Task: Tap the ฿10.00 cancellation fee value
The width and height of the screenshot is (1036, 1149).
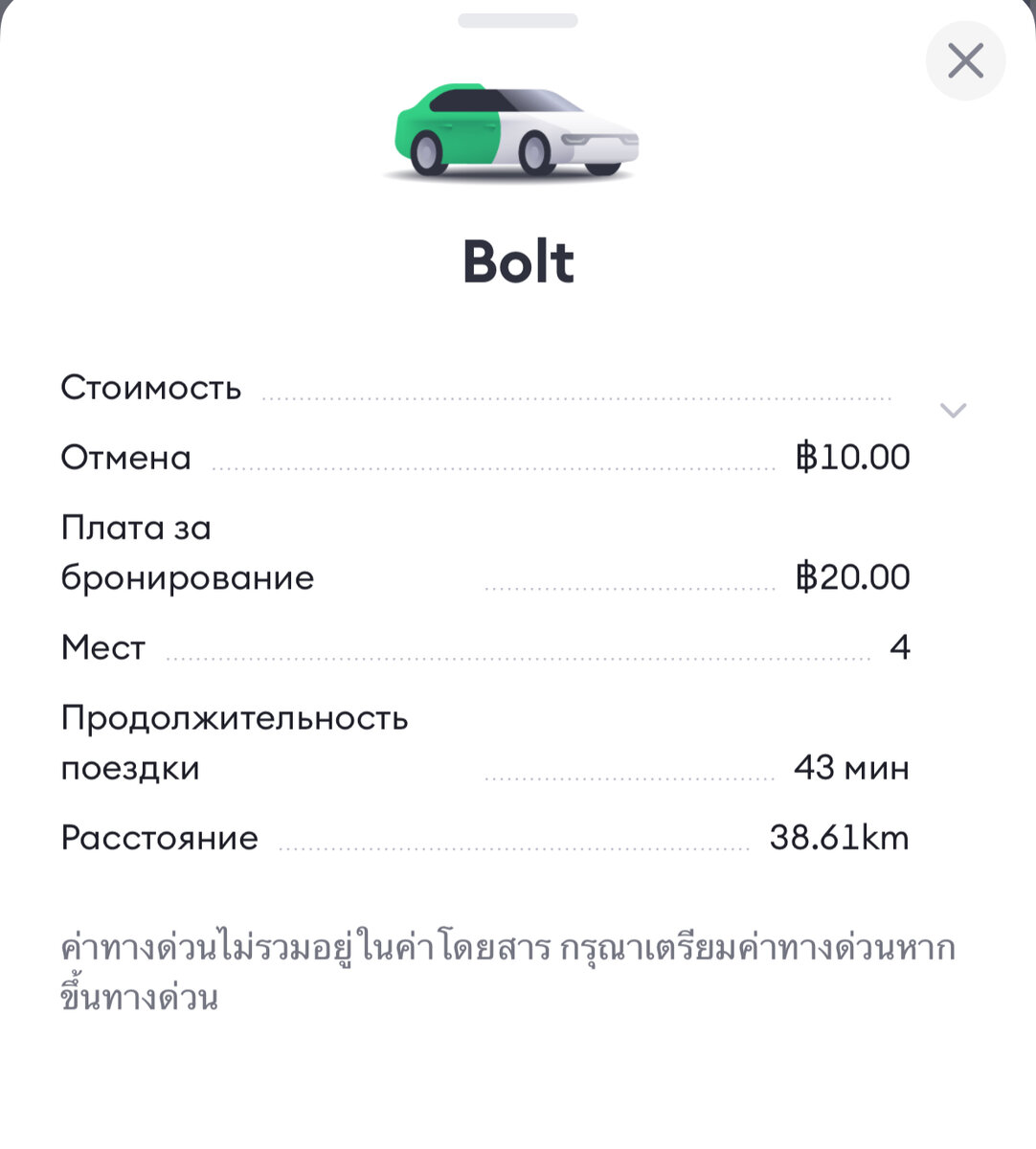Action: click(x=854, y=457)
